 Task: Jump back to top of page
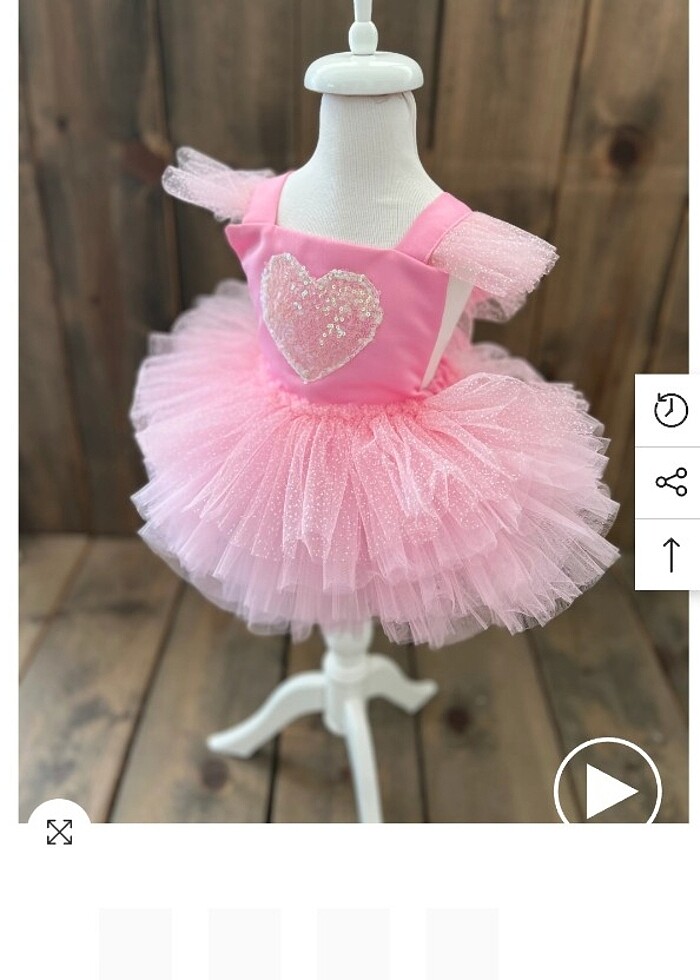(670, 554)
